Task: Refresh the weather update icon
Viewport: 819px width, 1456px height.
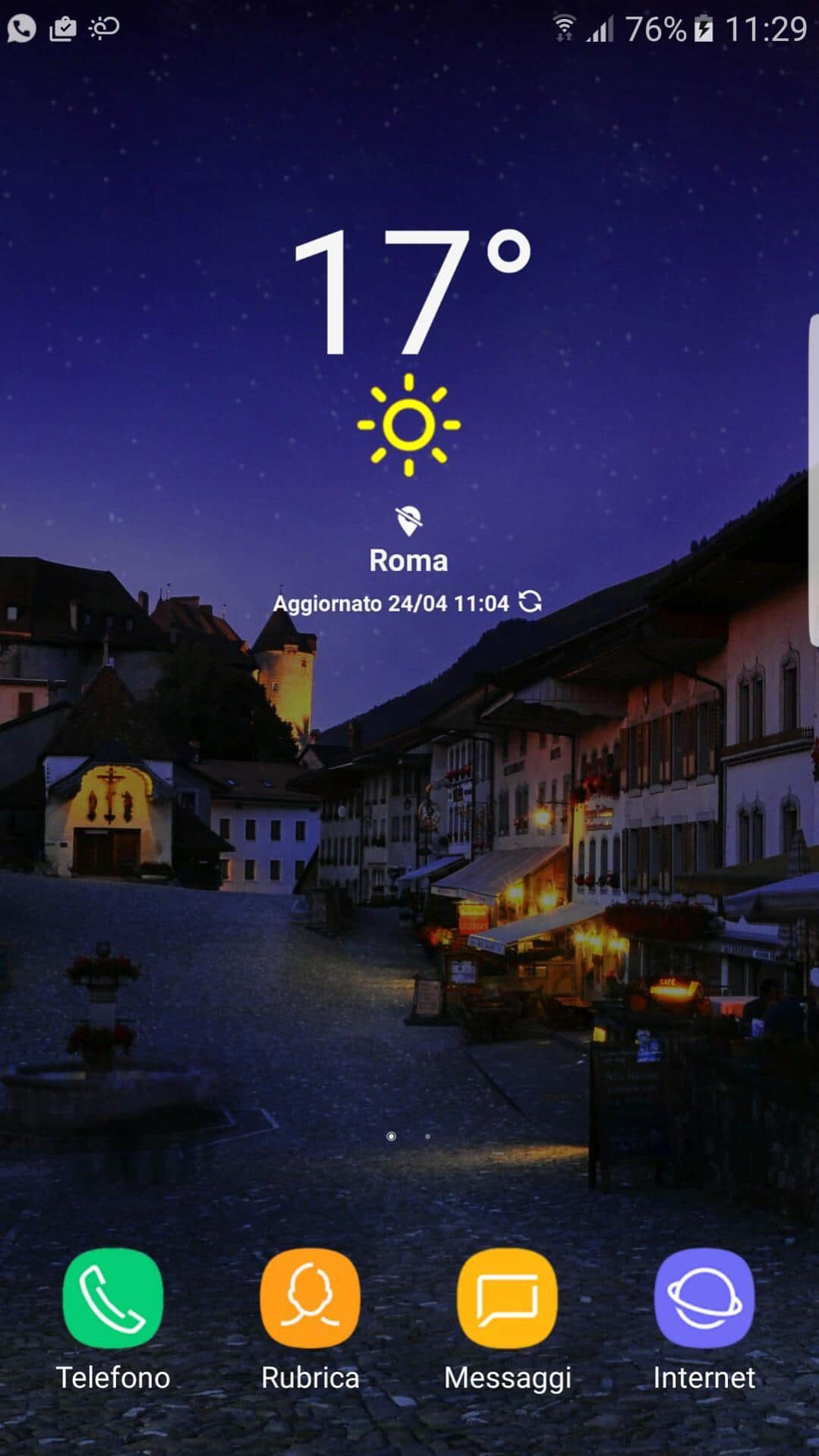Action: point(530,602)
